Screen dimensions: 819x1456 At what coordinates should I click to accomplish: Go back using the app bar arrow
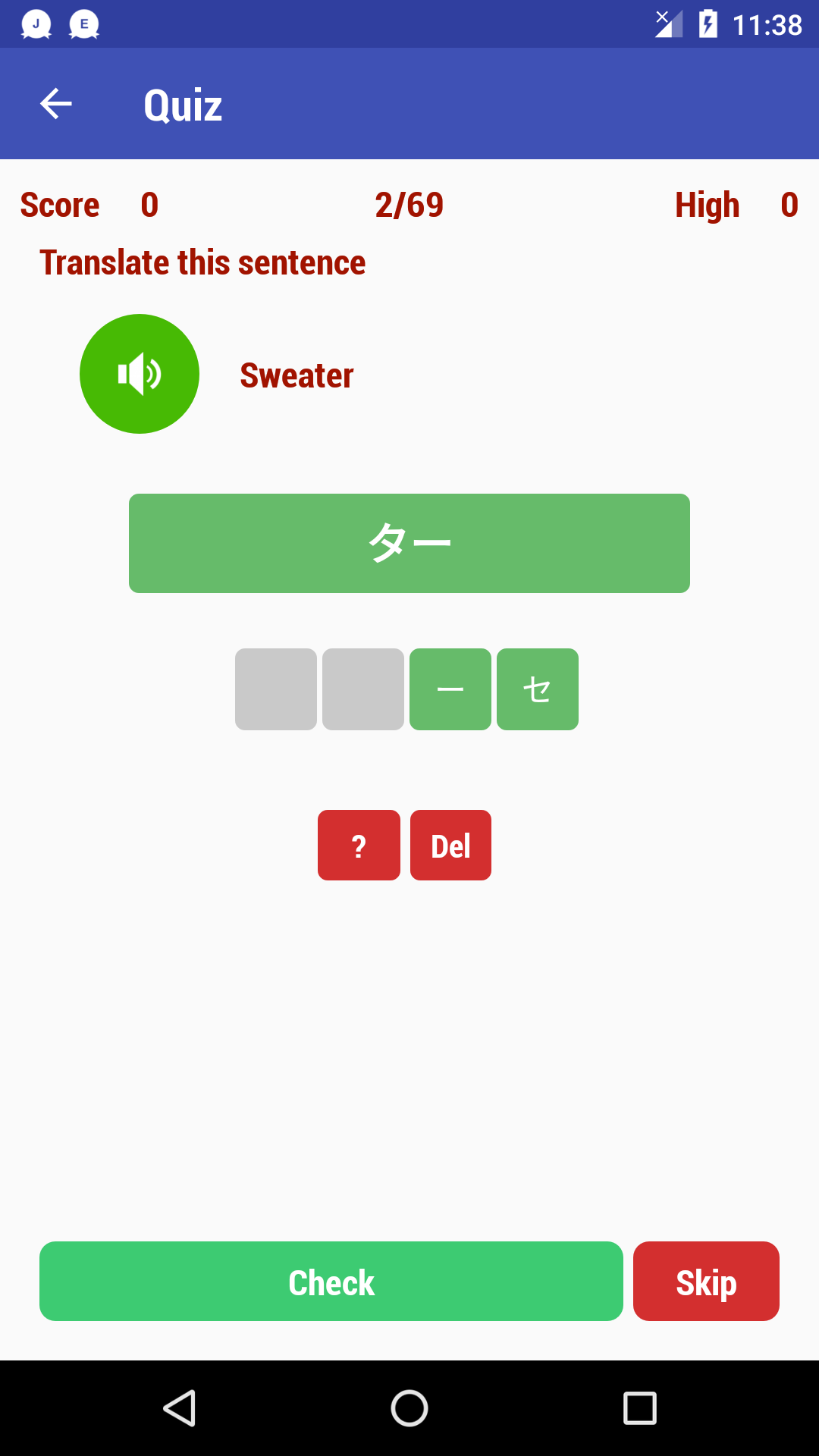(x=56, y=104)
